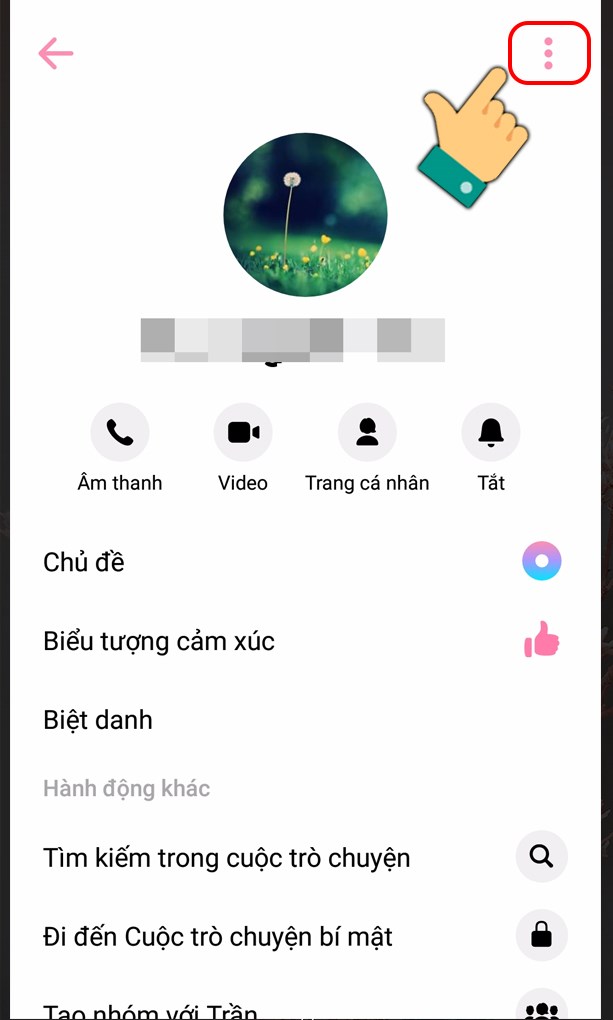Start a Video call
This screenshot has width=613, height=1020.
coord(243,432)
